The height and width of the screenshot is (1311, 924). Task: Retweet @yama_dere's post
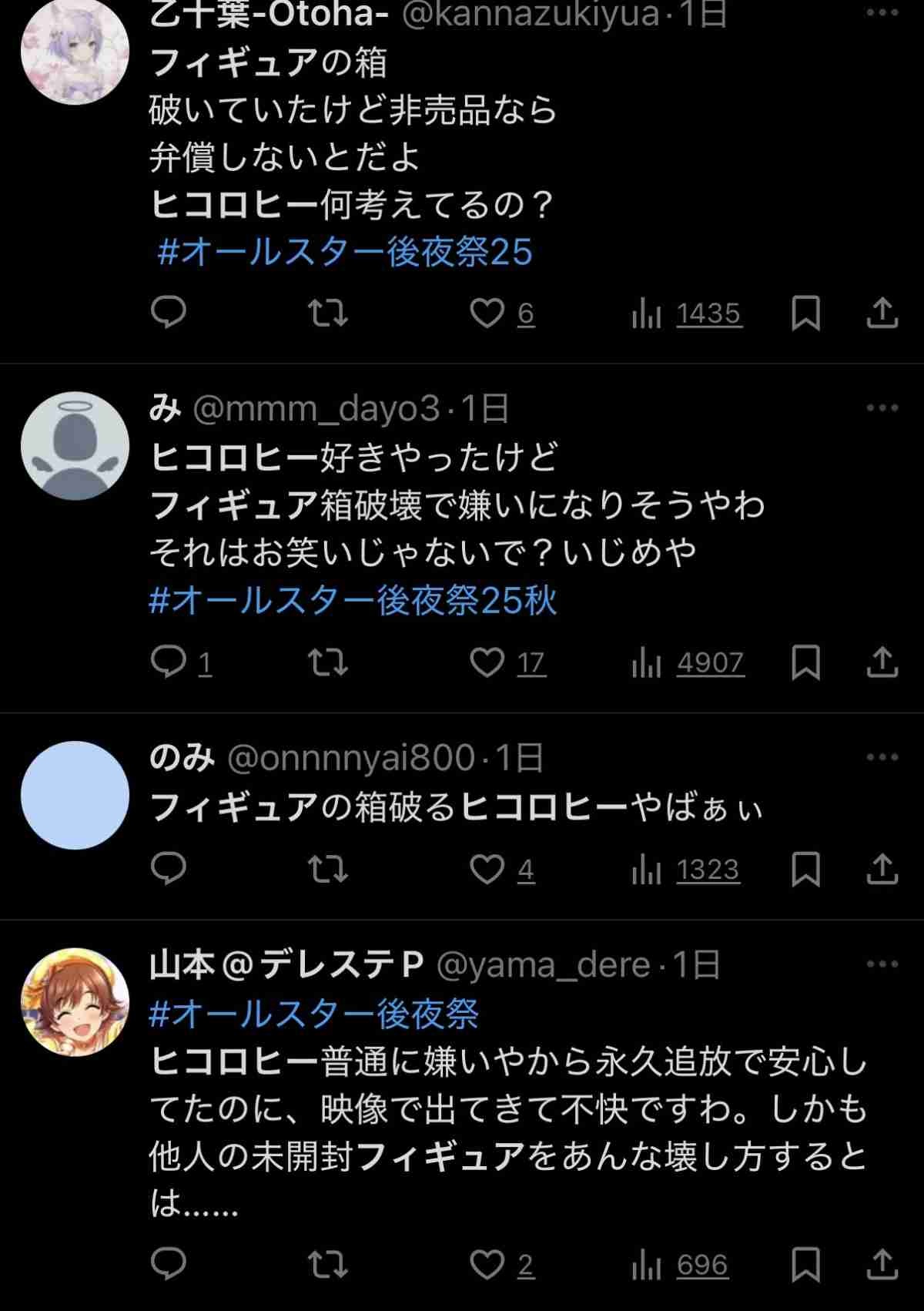click(328, 1265)
